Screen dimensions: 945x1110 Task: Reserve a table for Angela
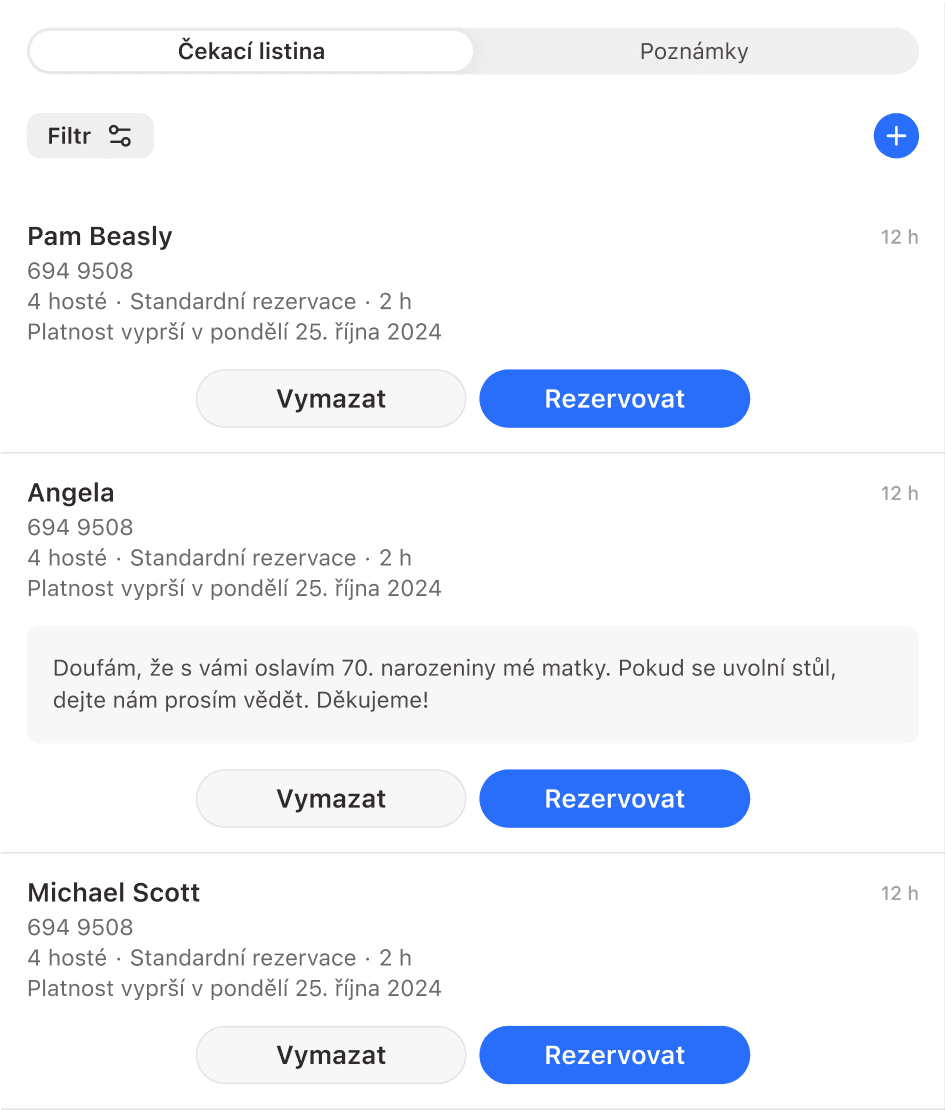[614, 799]
